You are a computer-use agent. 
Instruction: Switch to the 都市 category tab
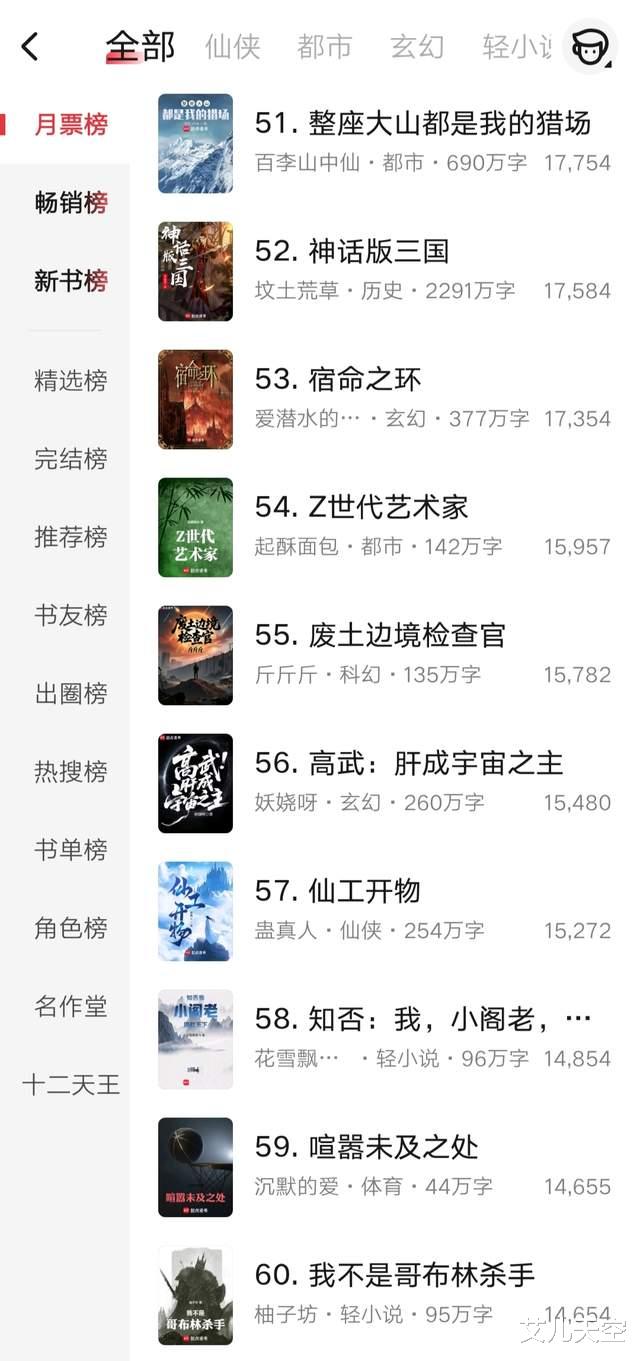pyautogui.click(x=324, y=46)
